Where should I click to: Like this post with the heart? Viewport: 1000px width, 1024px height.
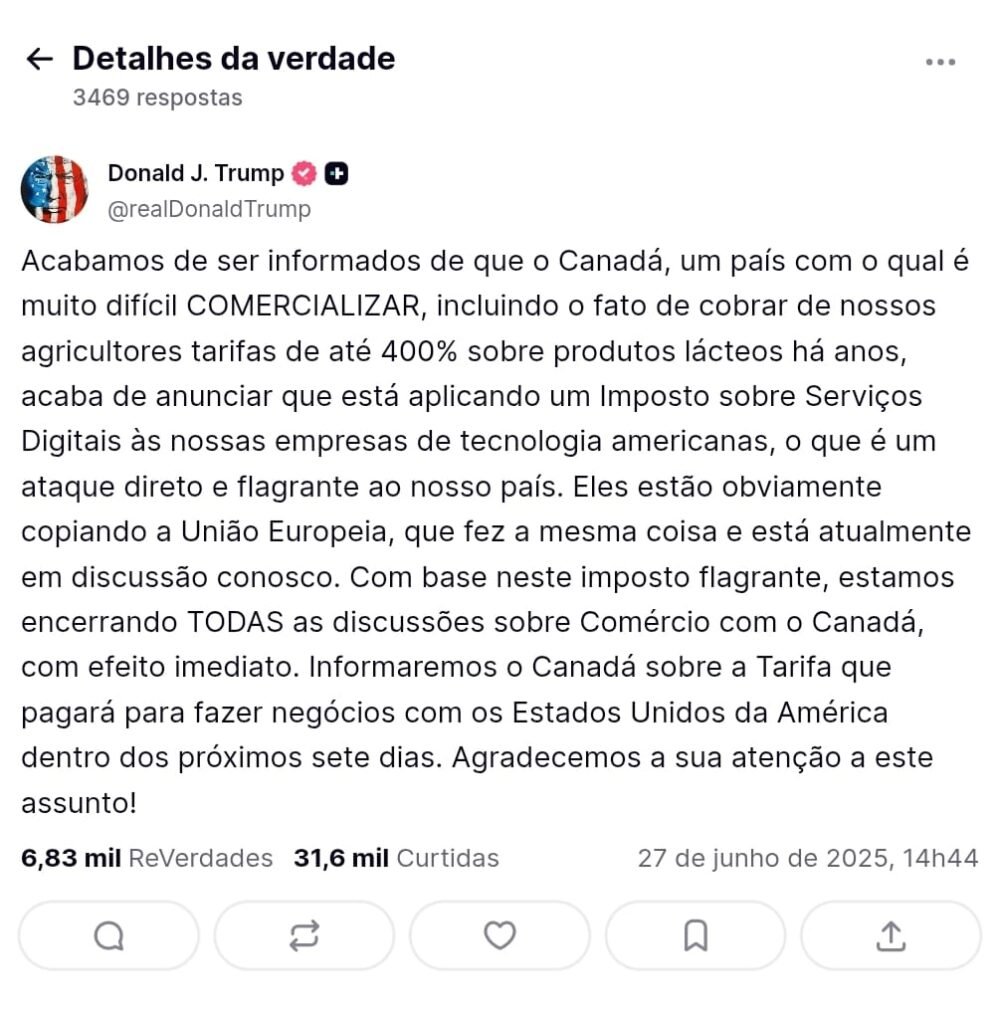[x=499, y=936]
